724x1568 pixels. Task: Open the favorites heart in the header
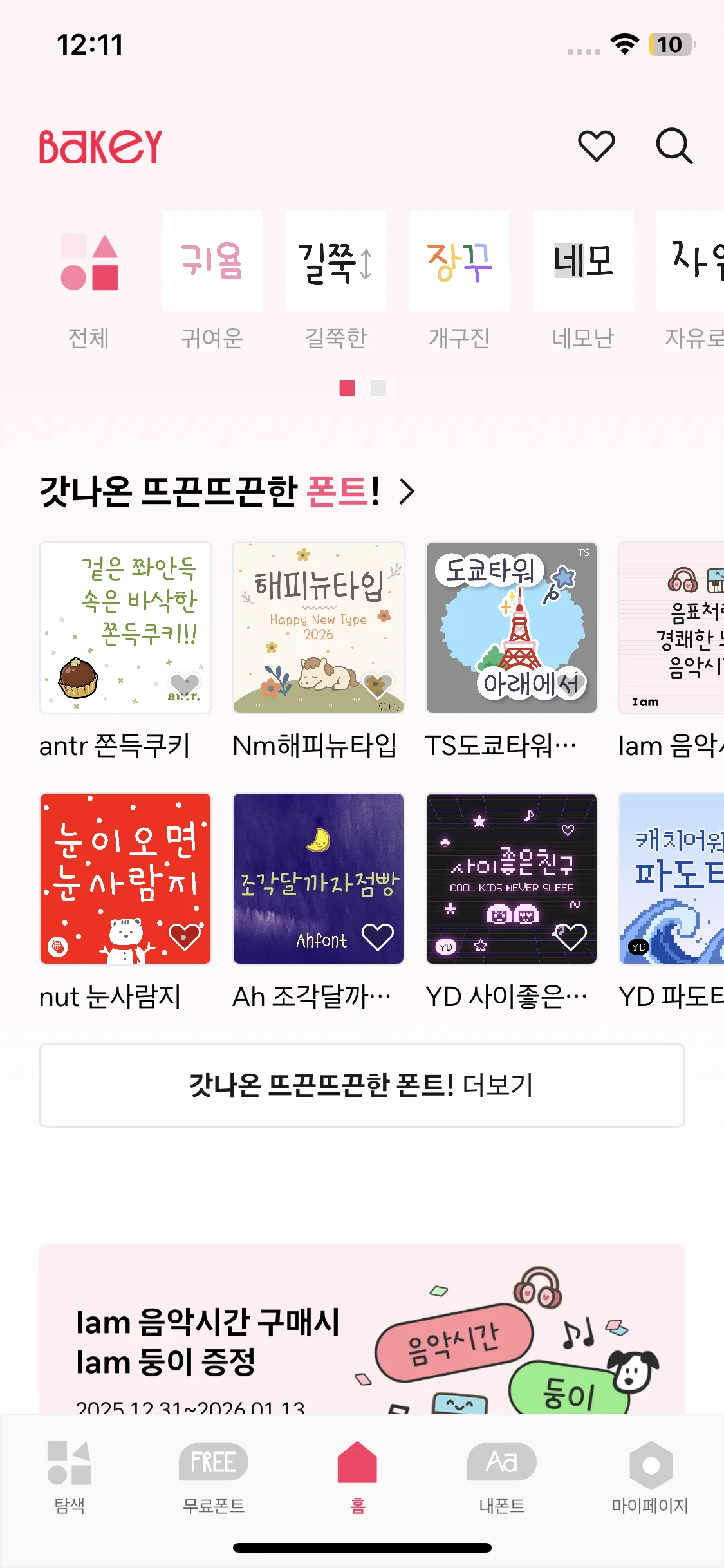click(596, 145)
